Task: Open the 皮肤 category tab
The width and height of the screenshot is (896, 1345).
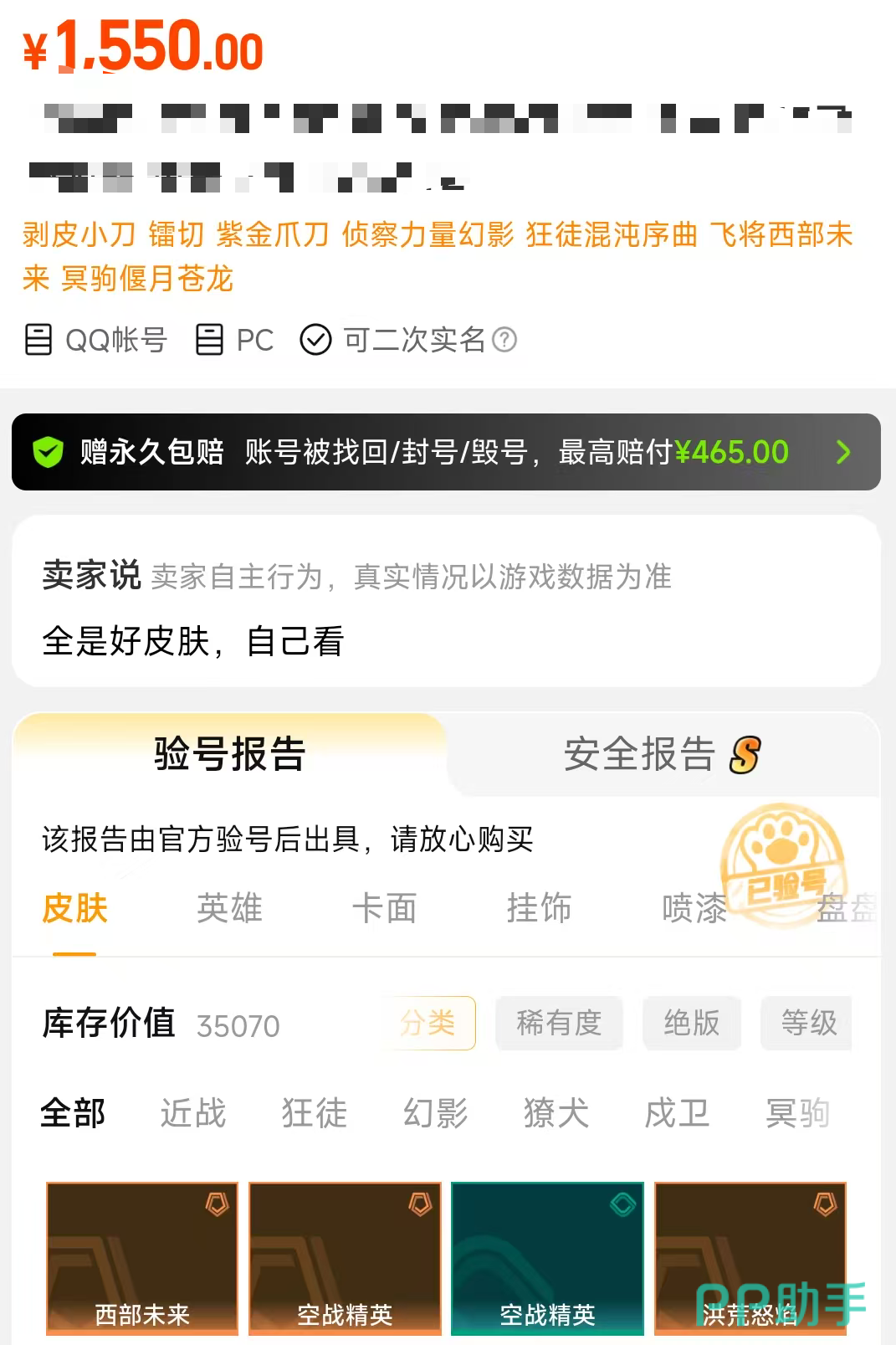Action: tap(74, 908)
